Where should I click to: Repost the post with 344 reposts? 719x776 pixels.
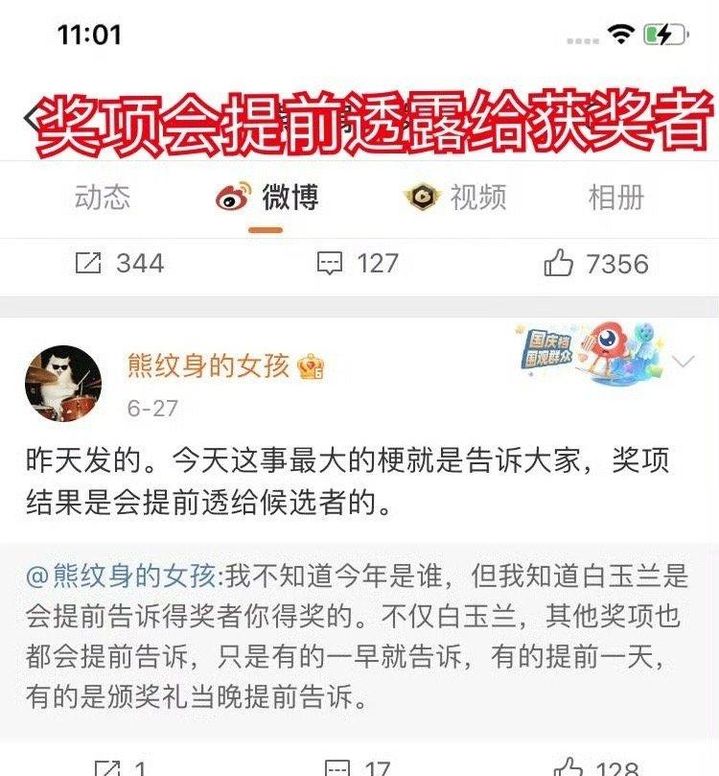pyautogui.click(x=119, y=264)
